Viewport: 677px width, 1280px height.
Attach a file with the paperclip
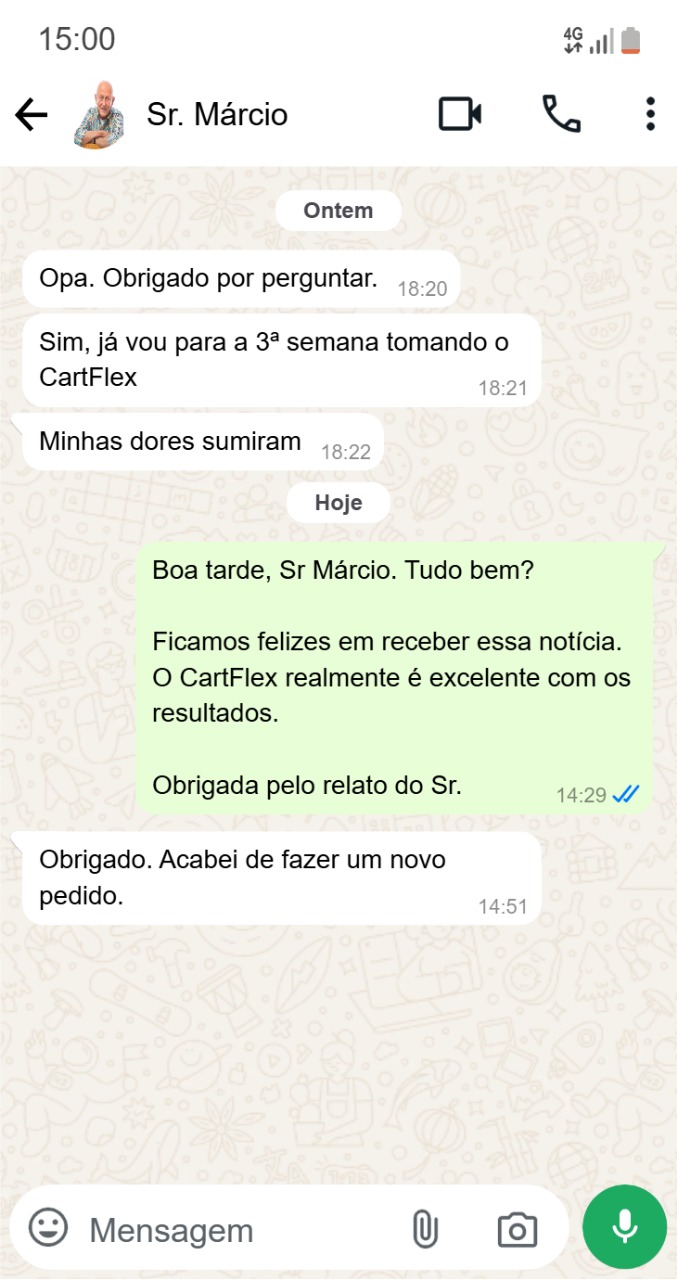[425, 1229]
